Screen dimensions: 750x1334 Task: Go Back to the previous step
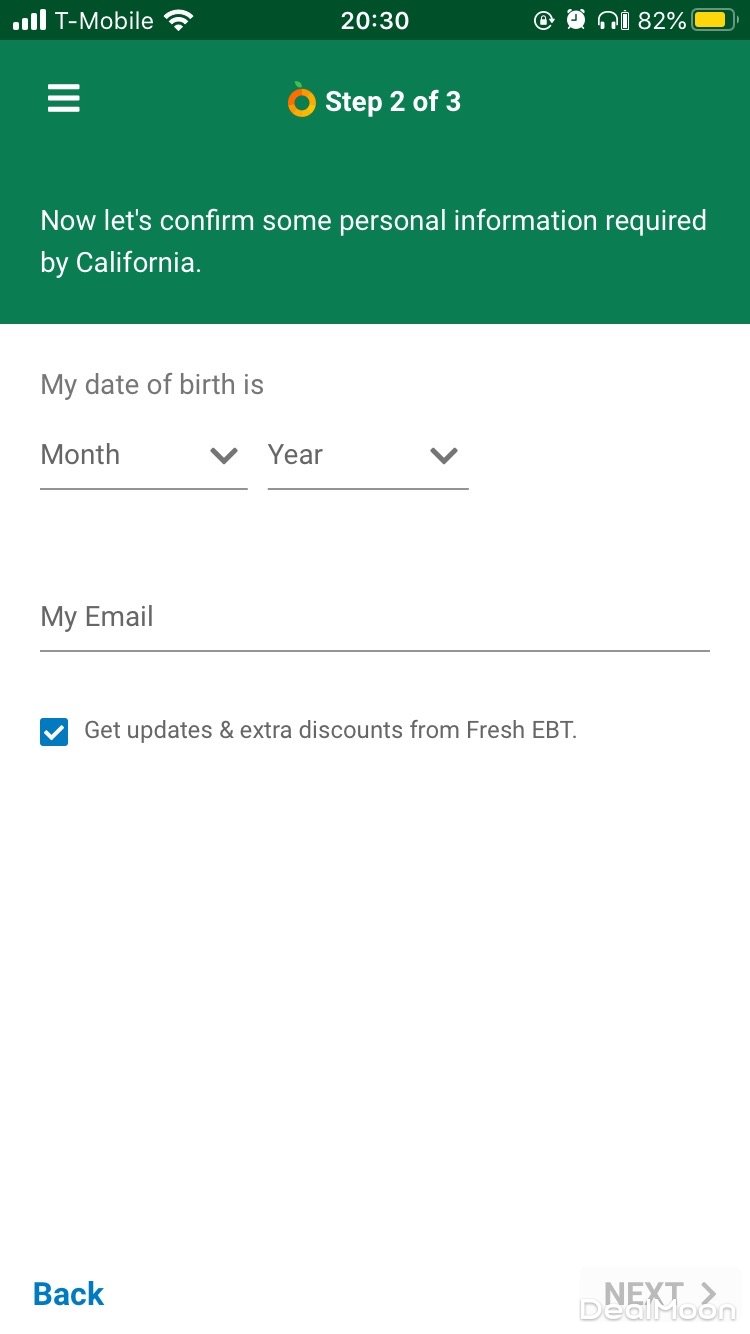click(69, 1294)
